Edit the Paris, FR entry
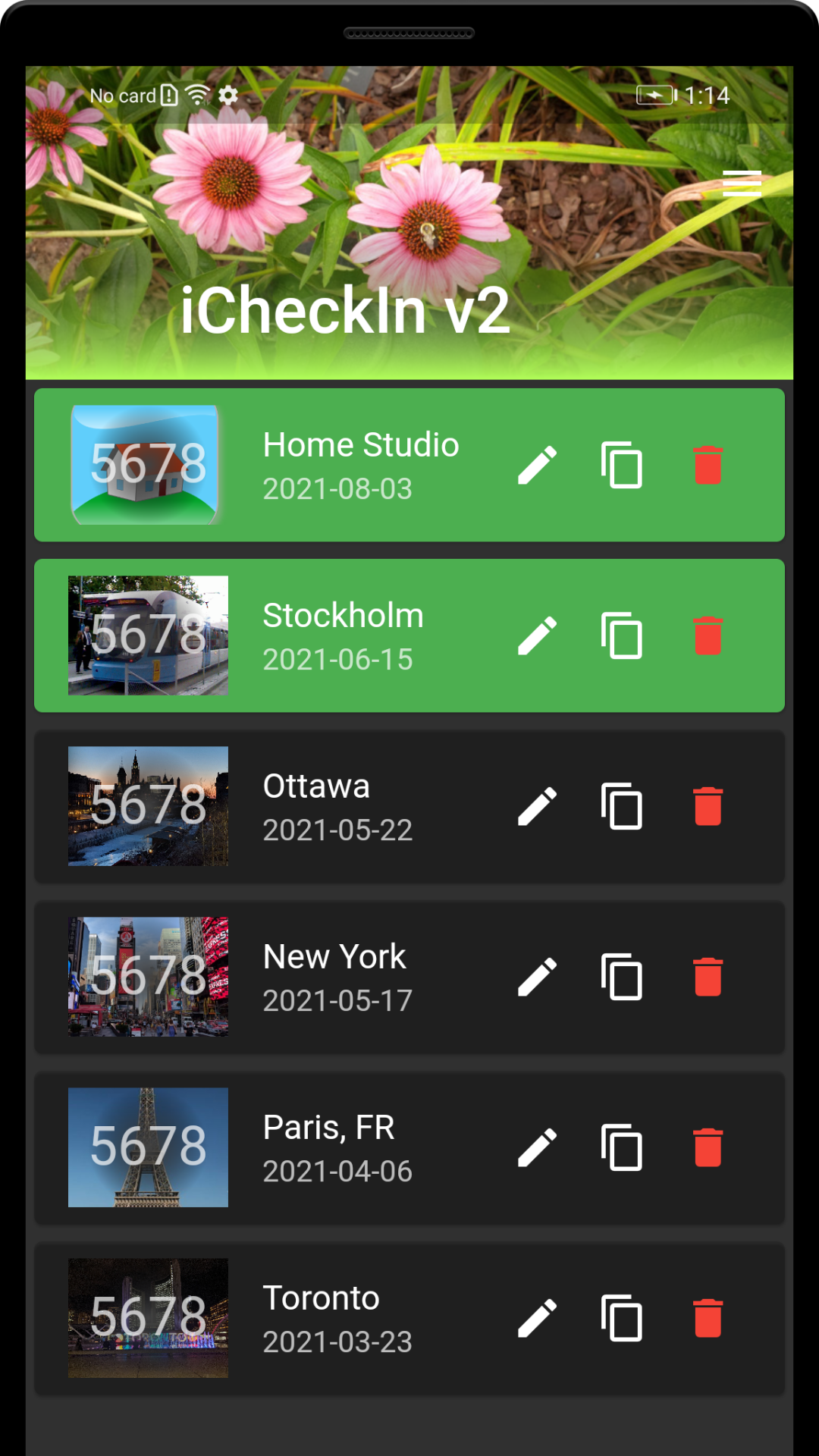The height and width of the screenshot is (1456, 819). pyautogui.click(x=538, y=1147)
